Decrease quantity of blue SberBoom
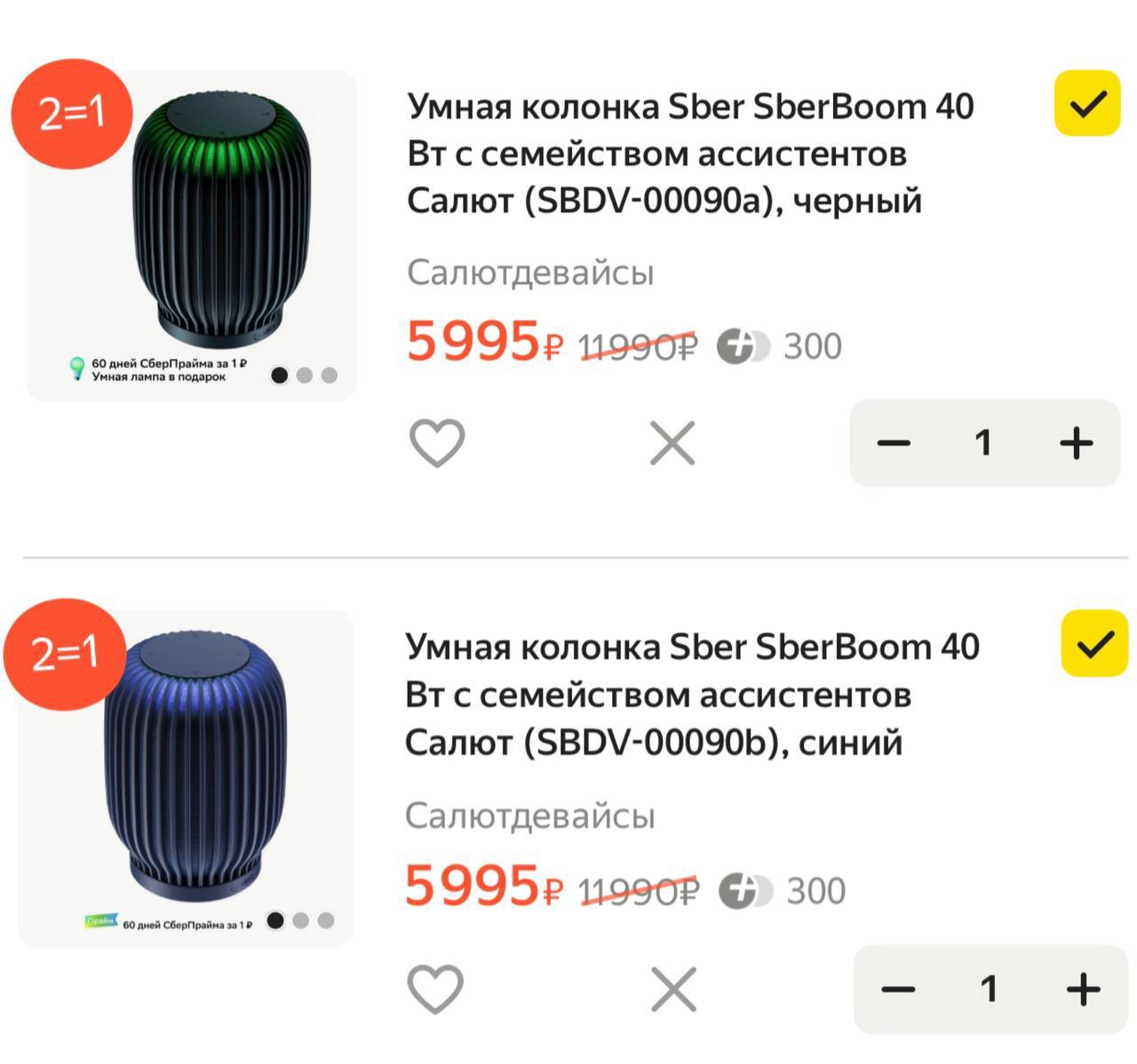Screen dimensions: 1137x1064 click(898, 989)
